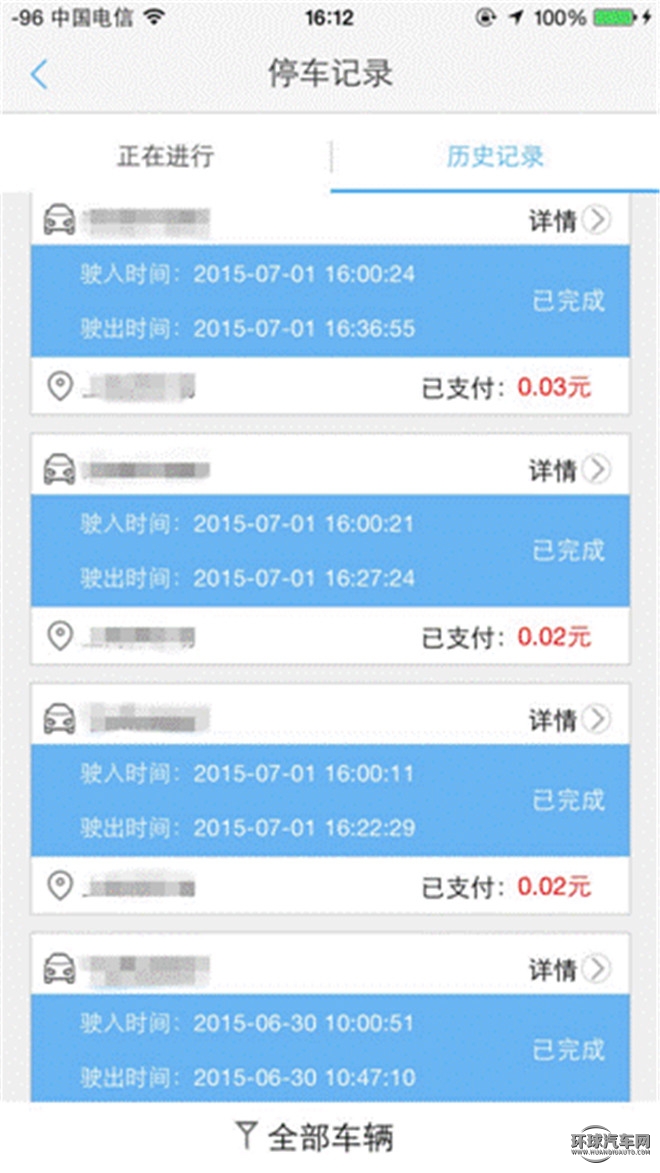Open 详情 for the 2015-06-30 record

click(569, 968)
